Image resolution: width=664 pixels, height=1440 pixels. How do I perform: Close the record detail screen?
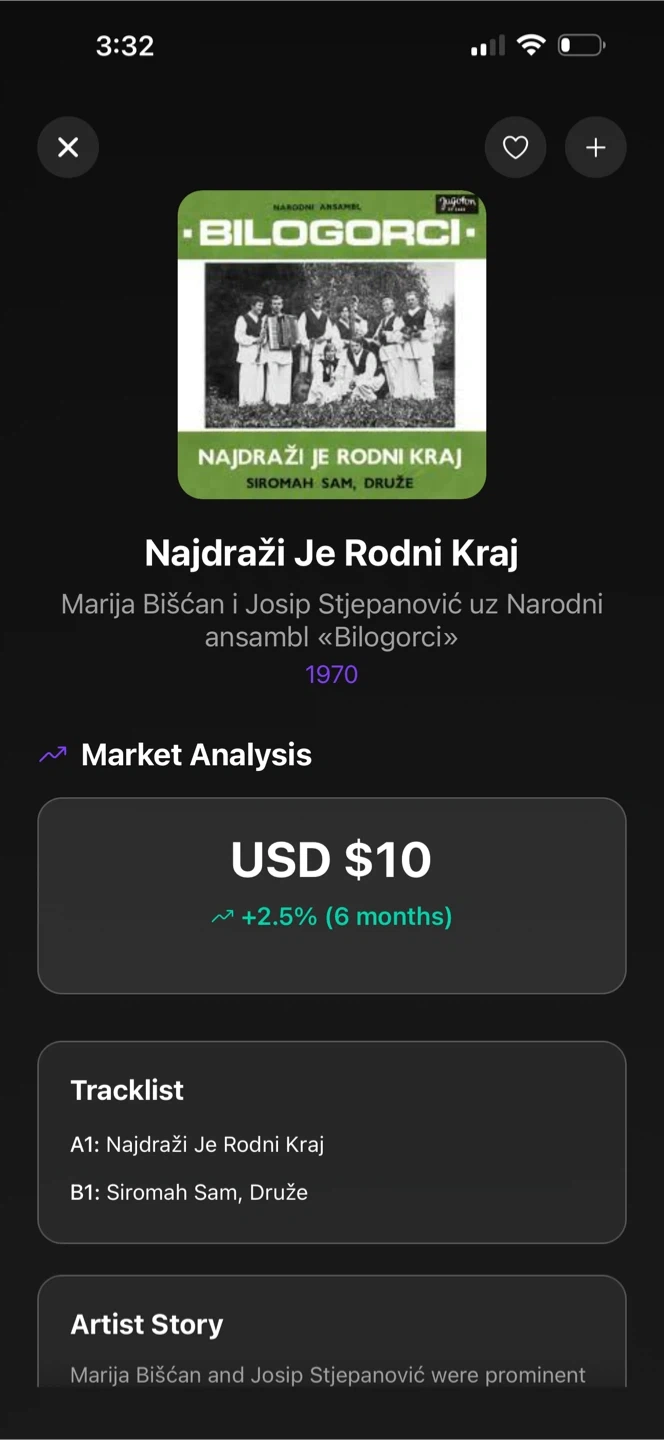point(68,148)
